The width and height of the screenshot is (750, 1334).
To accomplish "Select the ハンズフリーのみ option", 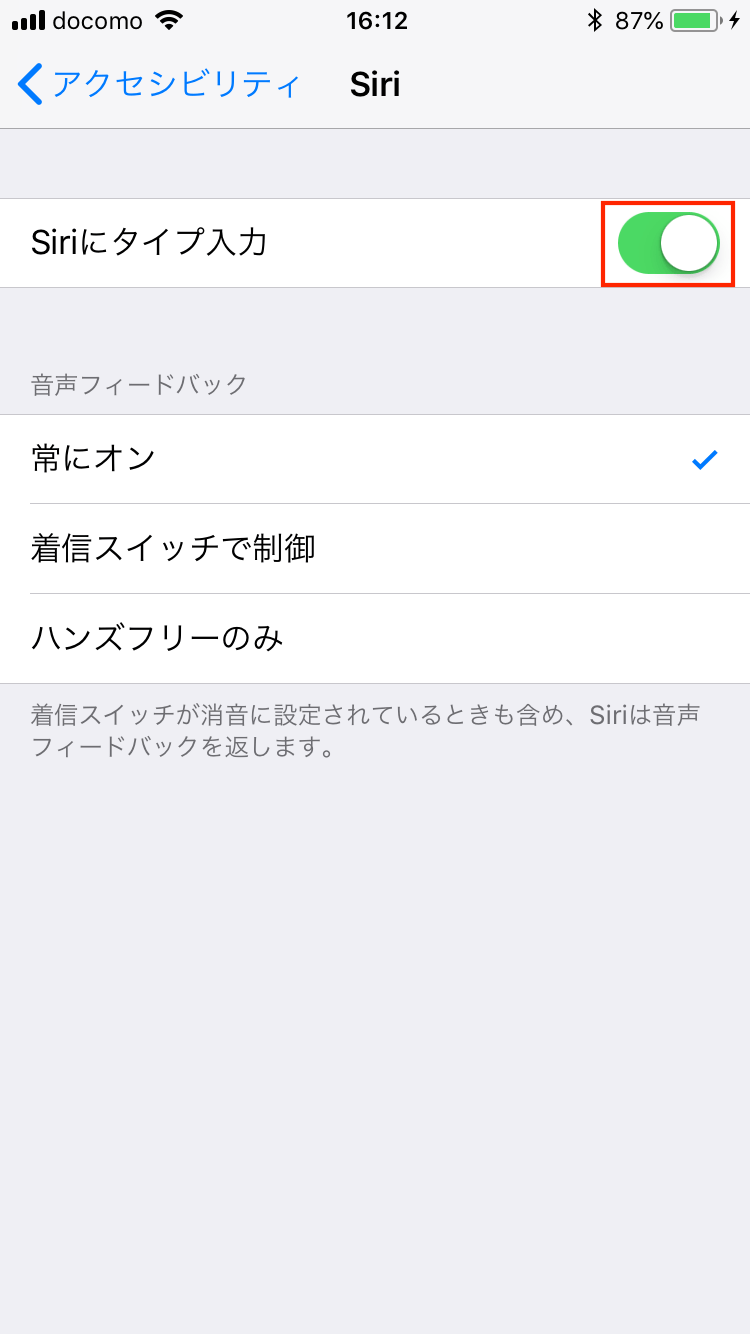I will 375,638.
